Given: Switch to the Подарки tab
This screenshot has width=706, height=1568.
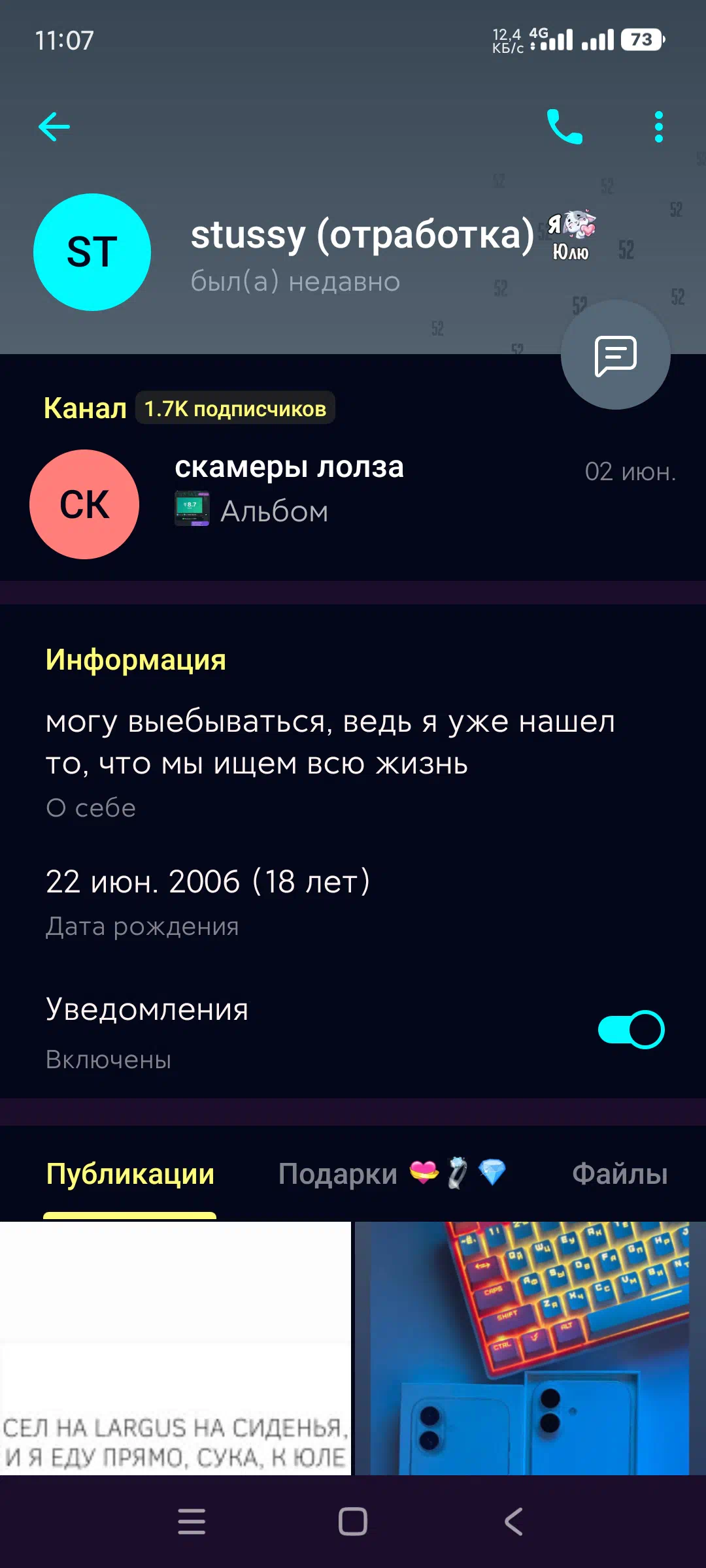Looking at the screenshot, I should [392, 1173].
